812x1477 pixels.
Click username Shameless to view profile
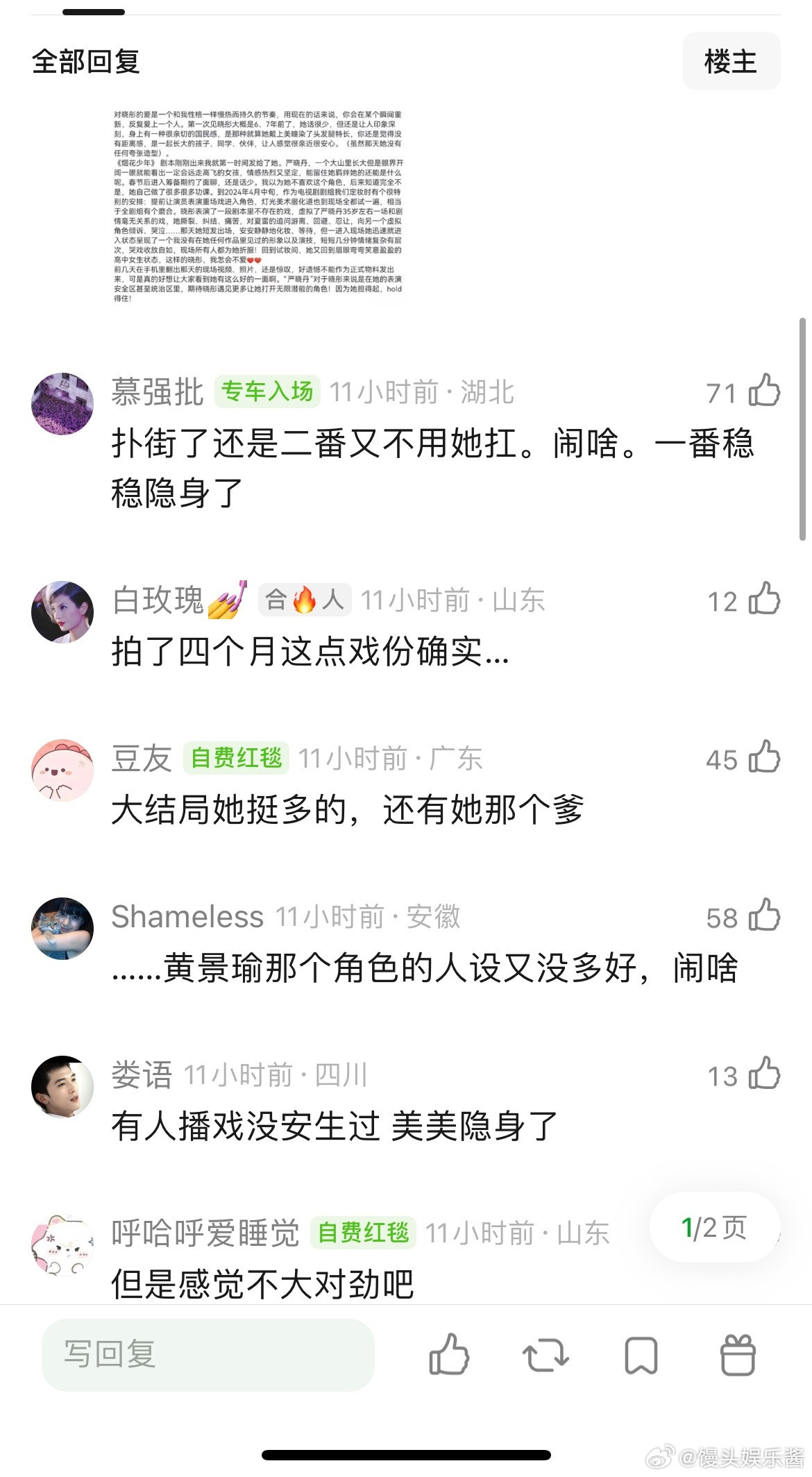[x=187, y=916]
